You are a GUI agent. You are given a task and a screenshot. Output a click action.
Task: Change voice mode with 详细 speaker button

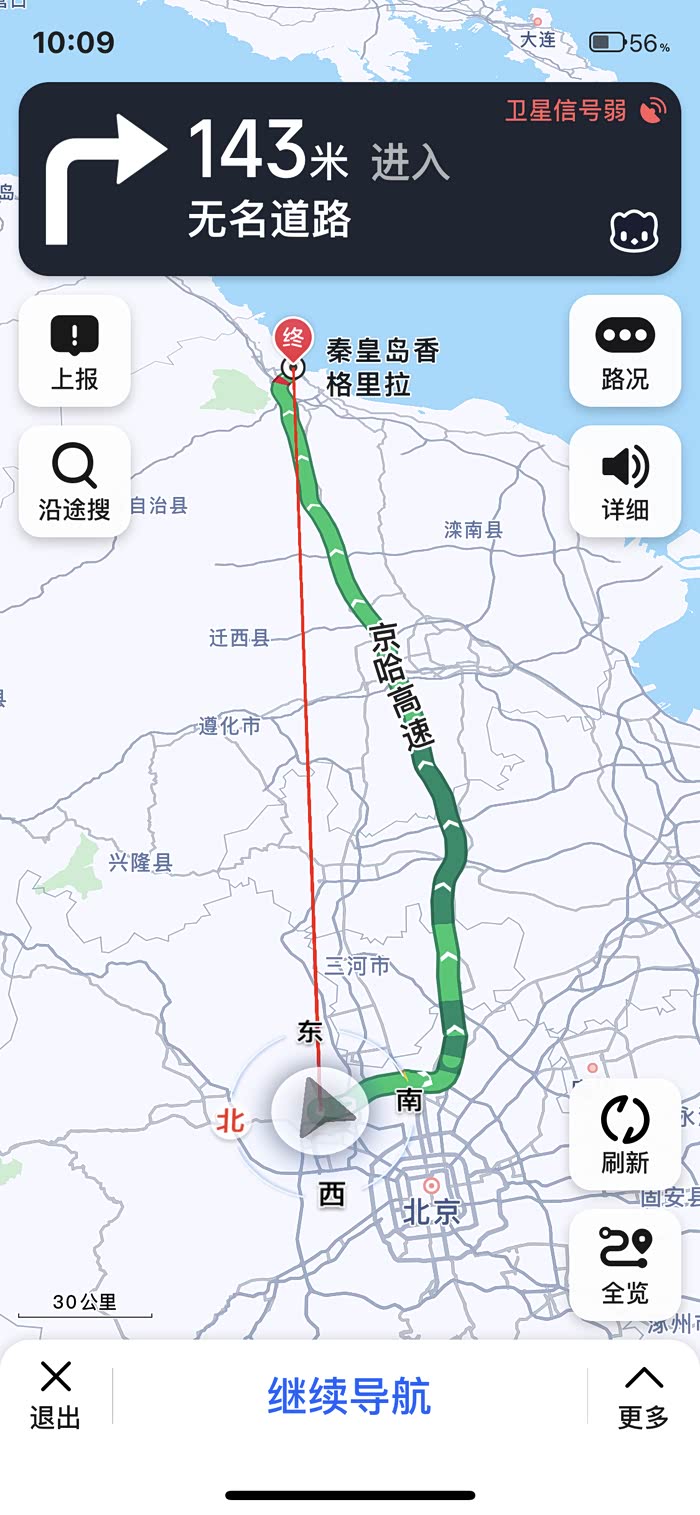coord(625,481)
